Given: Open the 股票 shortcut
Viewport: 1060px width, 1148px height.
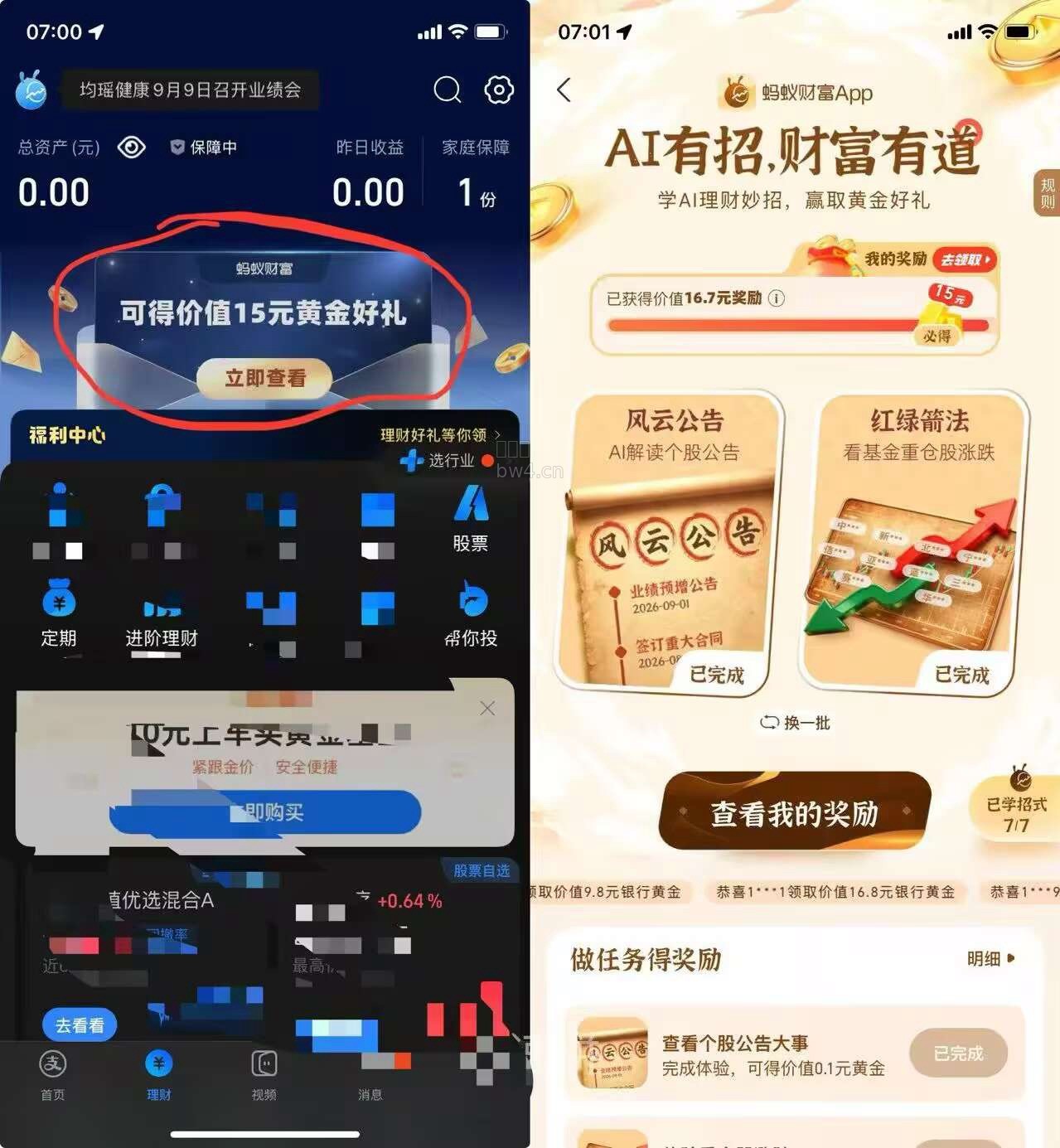Looking at the screenshot, I should pyautogui.click(x=470, y=519).
